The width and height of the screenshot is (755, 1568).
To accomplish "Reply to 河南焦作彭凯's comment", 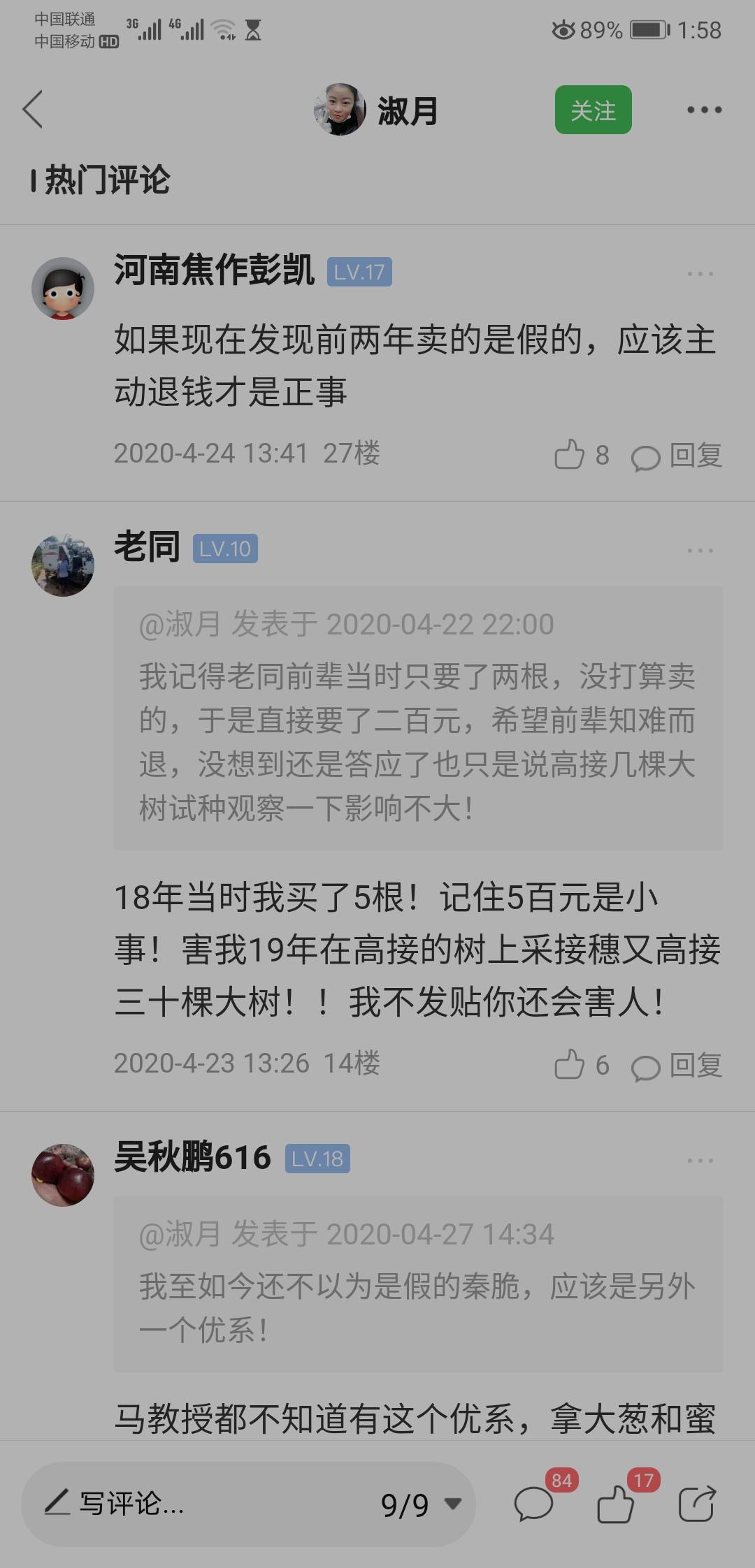I will point(677,456).
